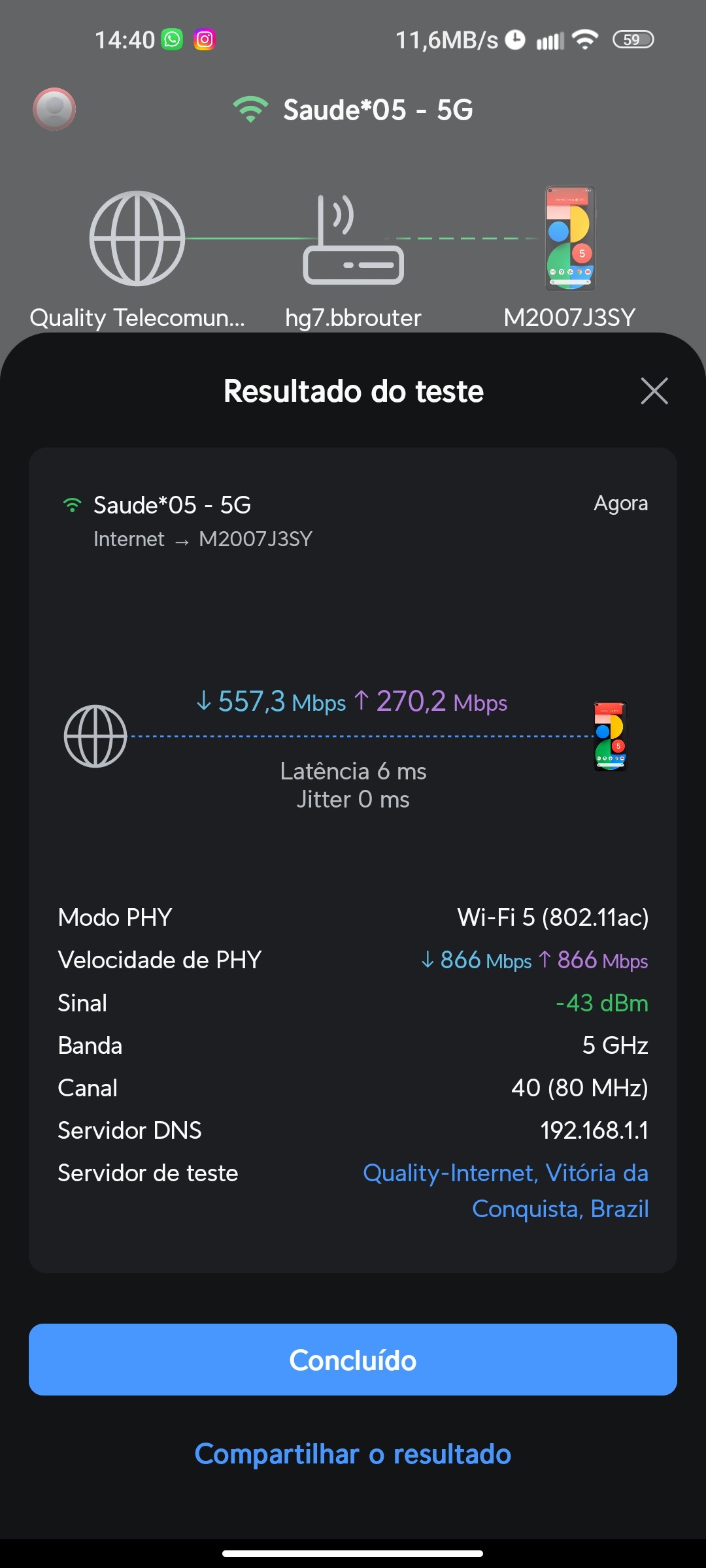Tap the Concluído button
Screen dimensions: 706x1568
(x=353, y=1360)
